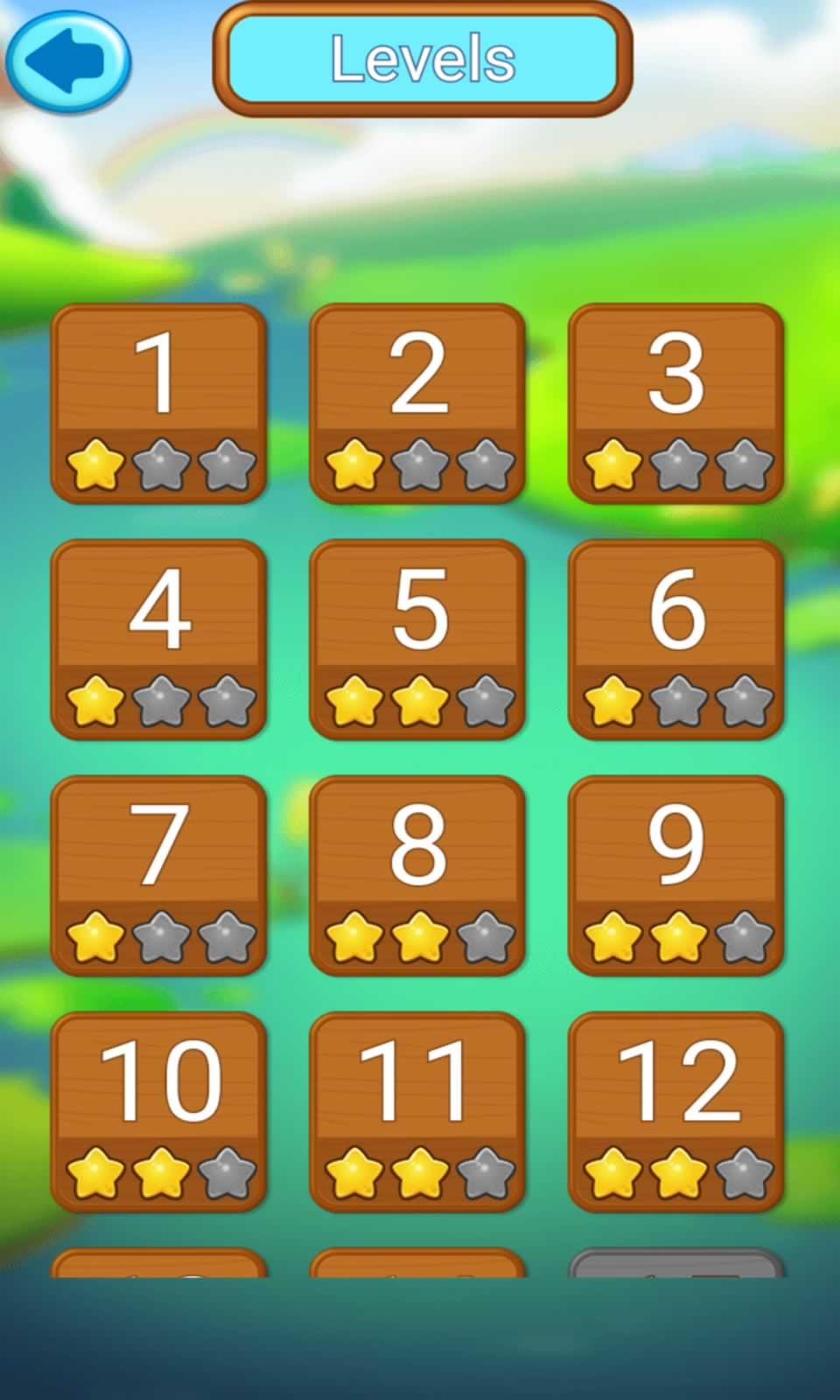This screenshot has height=1400, width=840.
Task: Select level 11
Action: tap(417, 1112)
